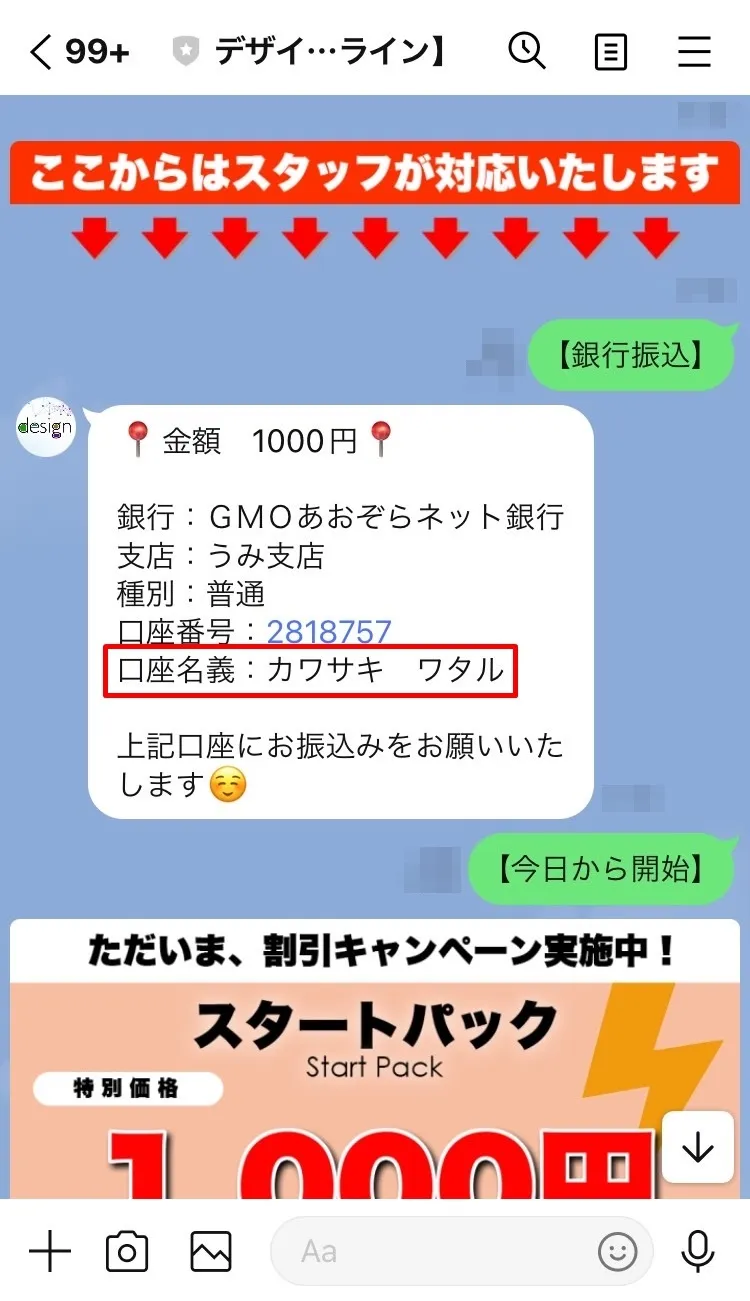The image size is (750, 1301).
Task: Select the 【銀行振込】 green message bubble
Action: [x=631, y=354]
